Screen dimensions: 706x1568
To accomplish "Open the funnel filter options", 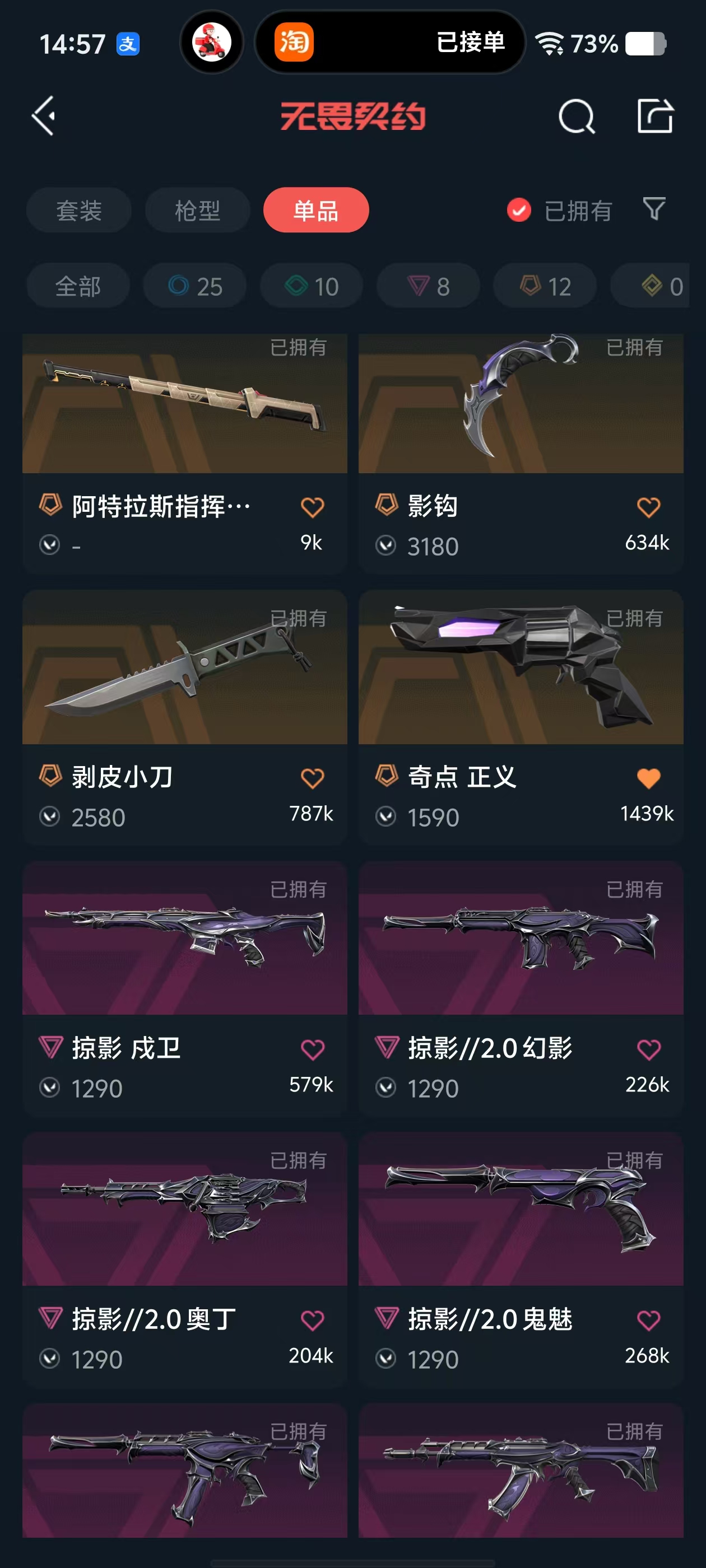I will point(654,209).
